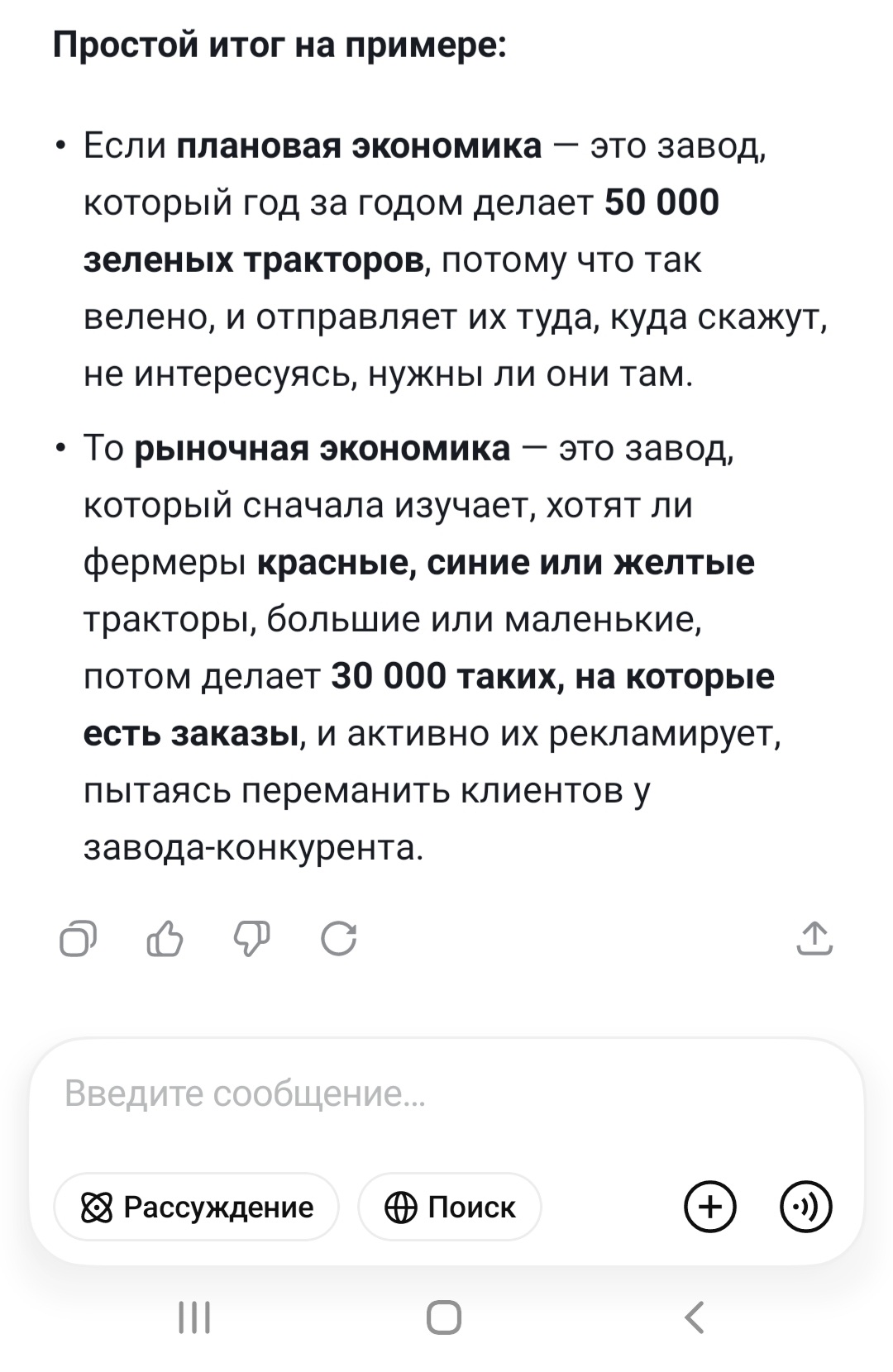This screenshot has width=893, height=1372.
Task: Start voice mode
Action: (x=806, y=1208)
